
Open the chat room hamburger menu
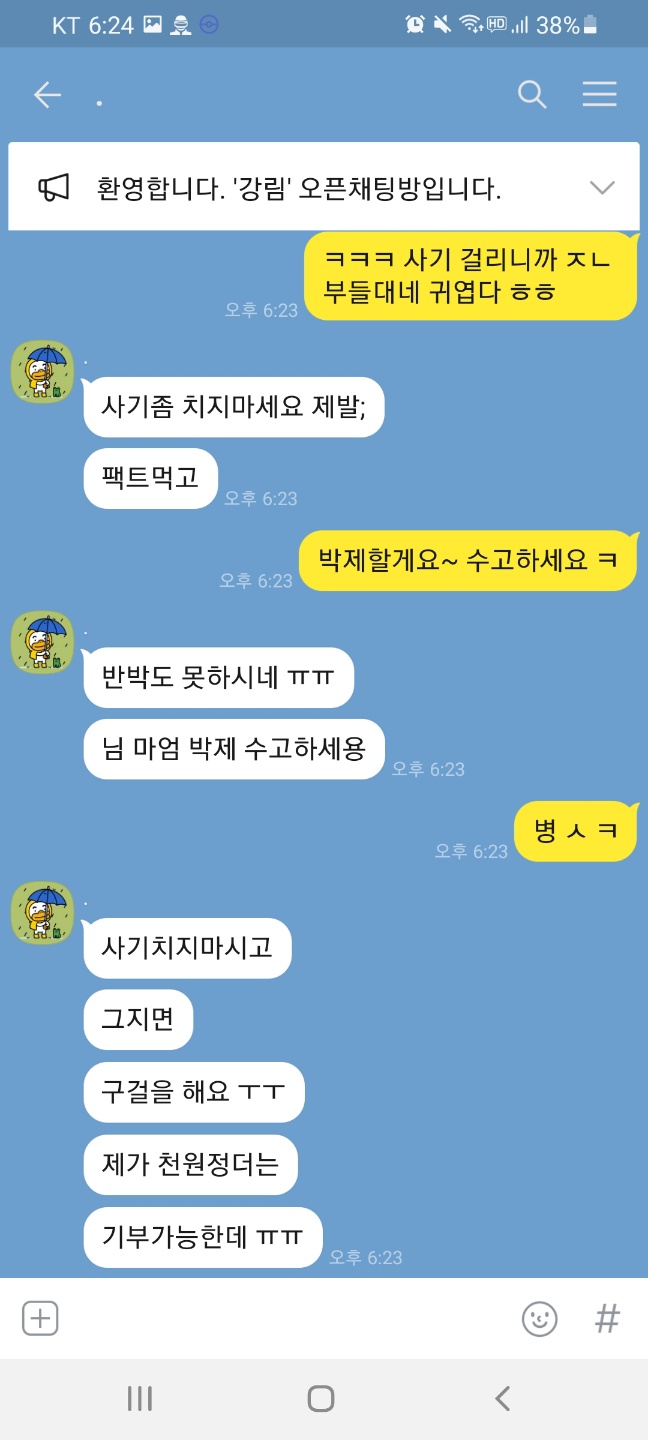click(599, 94)
